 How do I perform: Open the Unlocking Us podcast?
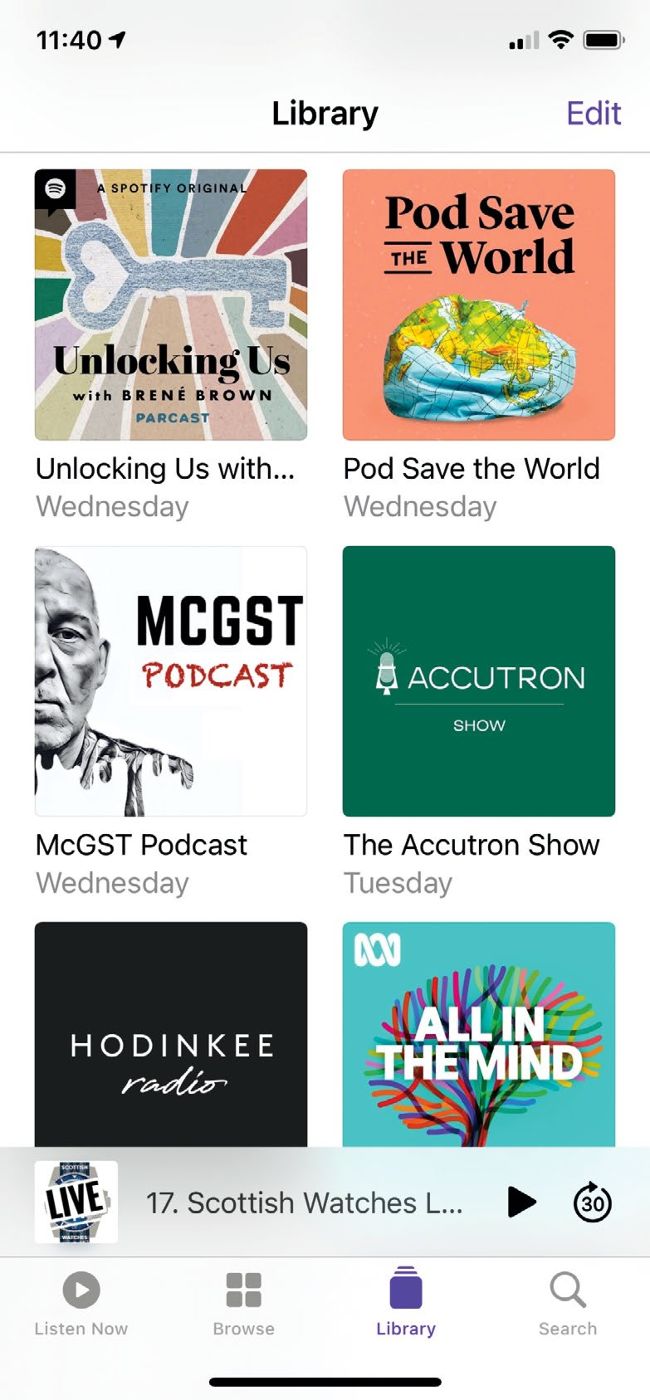pyautogui.click(x=171, y=305)
